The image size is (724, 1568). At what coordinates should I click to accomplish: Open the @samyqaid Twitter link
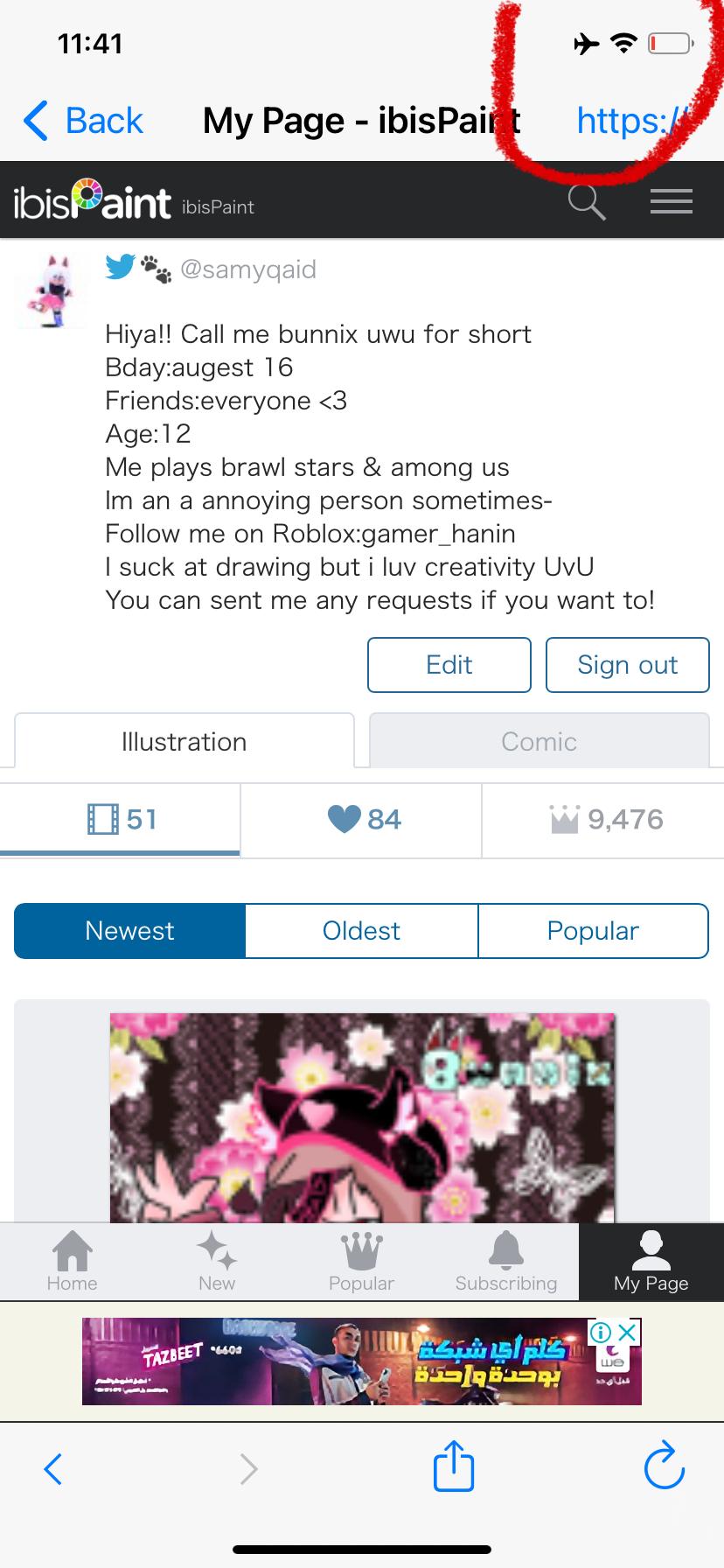(247, 269)
